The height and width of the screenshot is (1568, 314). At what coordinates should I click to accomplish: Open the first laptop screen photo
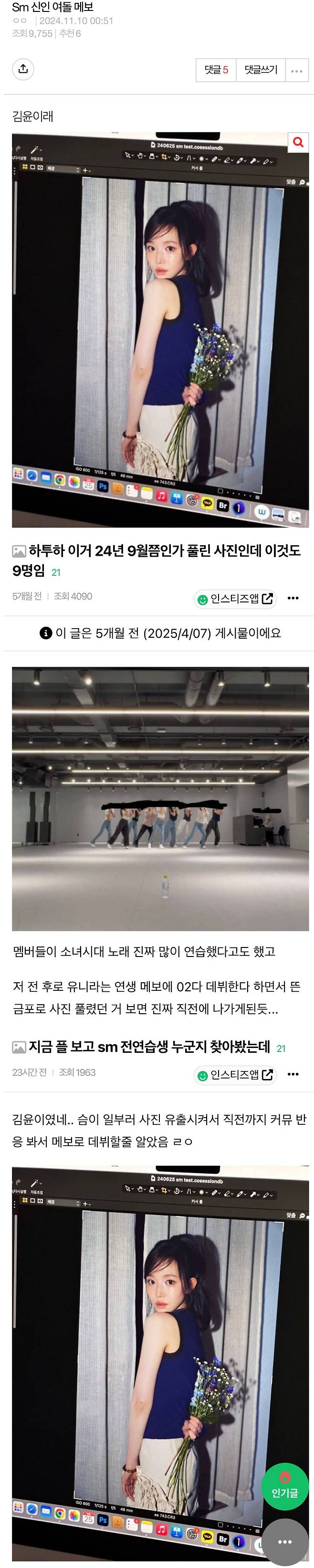160,330
